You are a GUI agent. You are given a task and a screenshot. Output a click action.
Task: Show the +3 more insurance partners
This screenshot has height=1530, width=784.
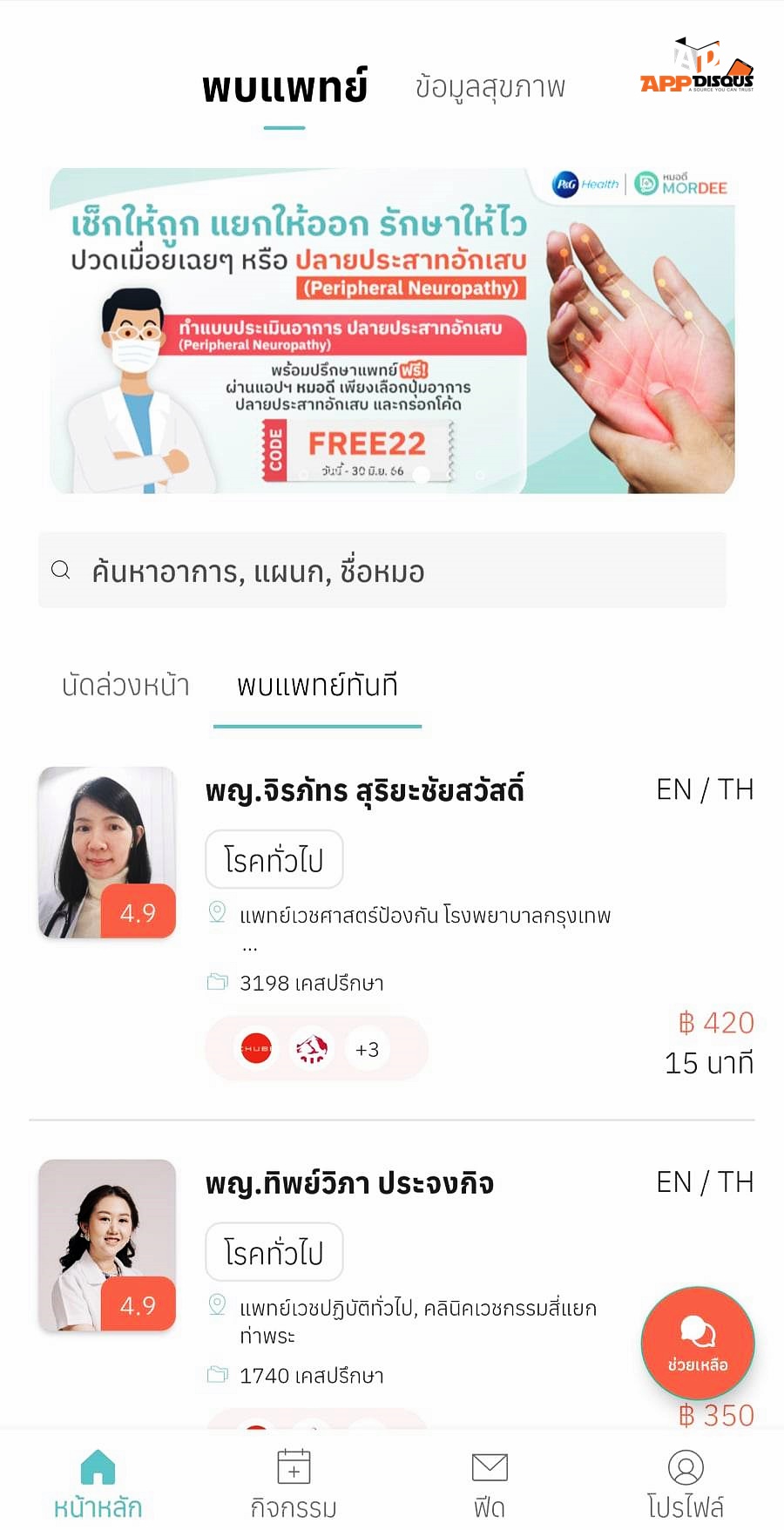(x=367, y=1049)
